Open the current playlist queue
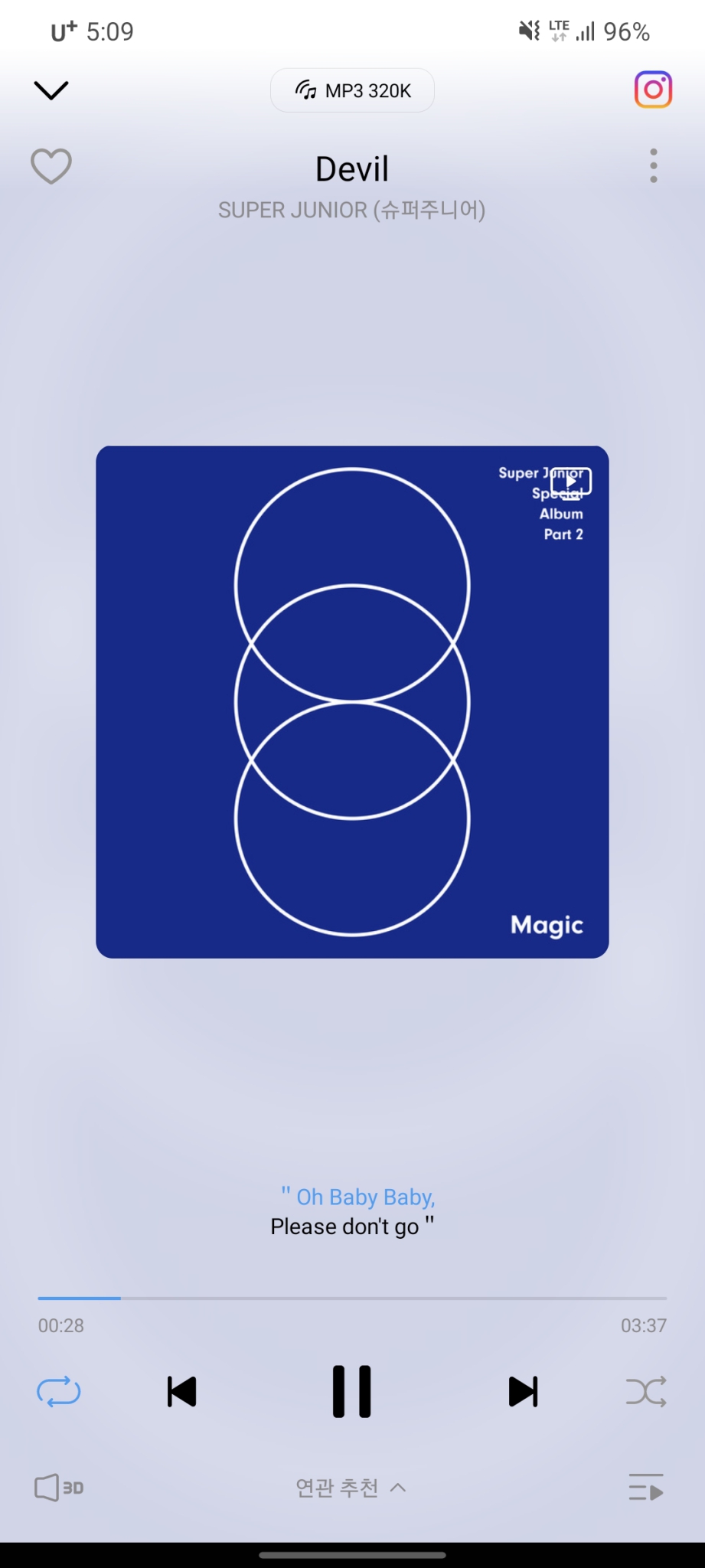Screen dimensions: 705x1568 tap(646, 1488)
